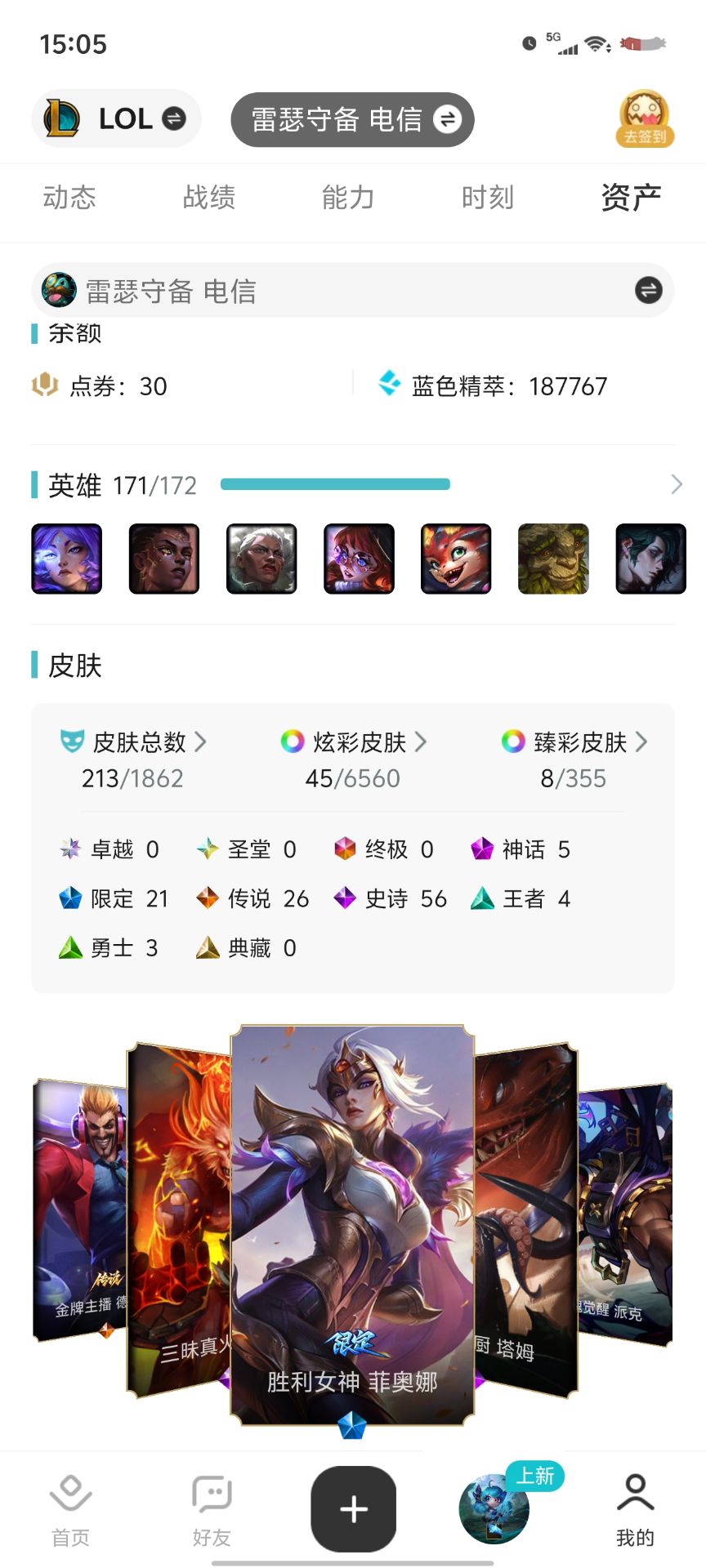The height and width of the screenshot is (1568, 706).
Task: Go to the 时刻 tab
Action: (488, 198)
